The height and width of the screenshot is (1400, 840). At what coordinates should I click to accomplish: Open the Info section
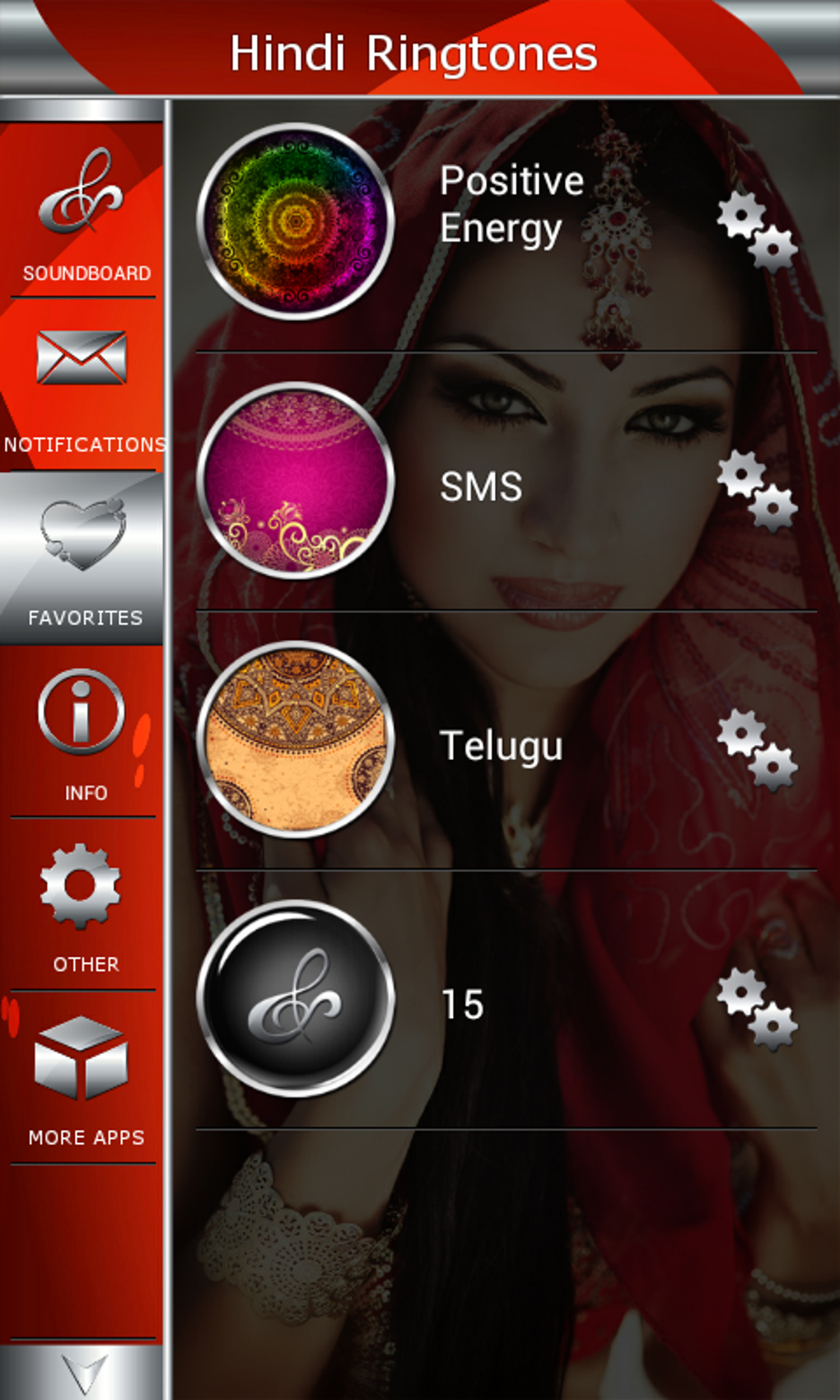point(82,732)
